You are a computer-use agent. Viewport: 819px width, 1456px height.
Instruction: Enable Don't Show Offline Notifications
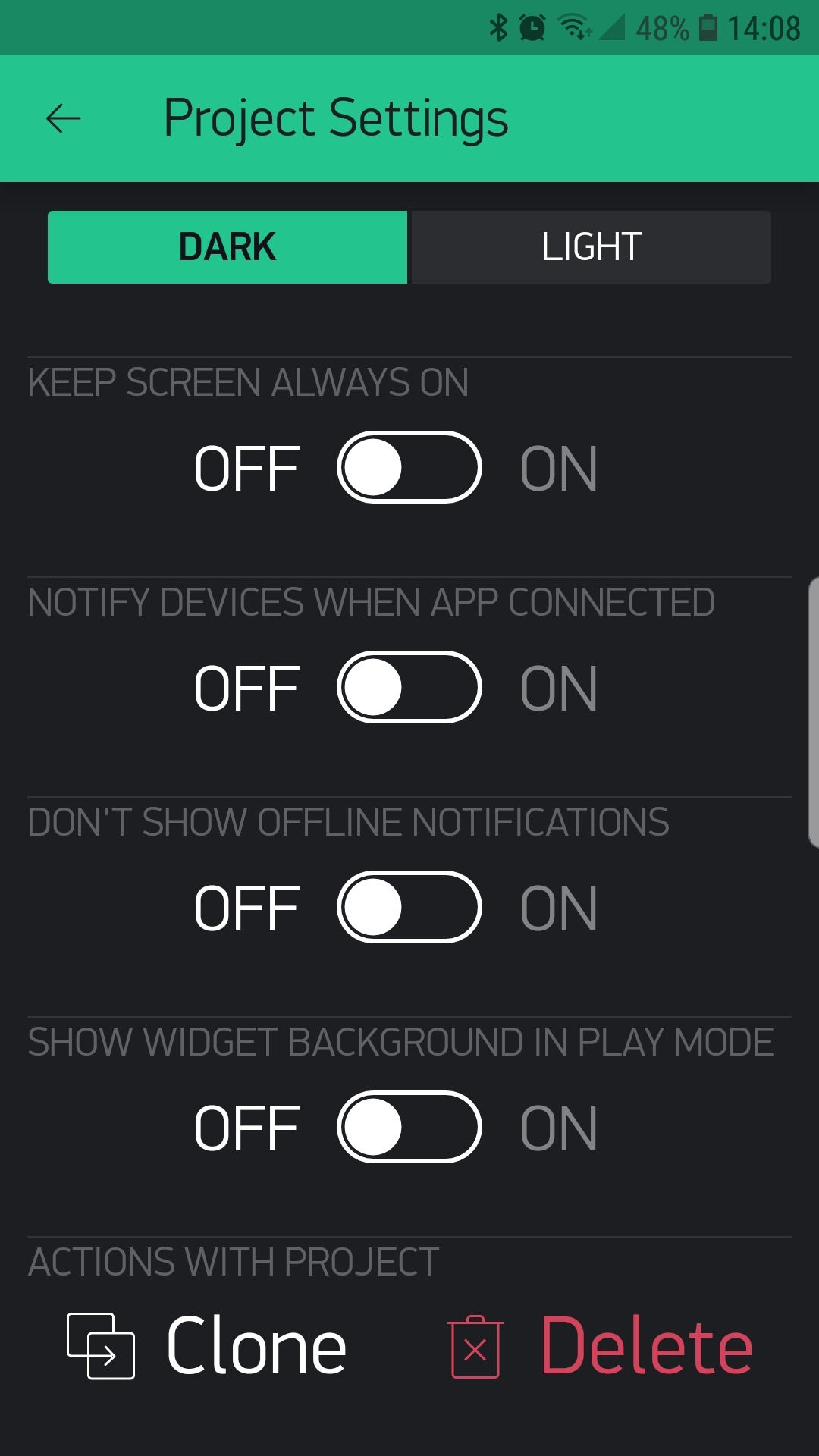(x=408, y=907)
